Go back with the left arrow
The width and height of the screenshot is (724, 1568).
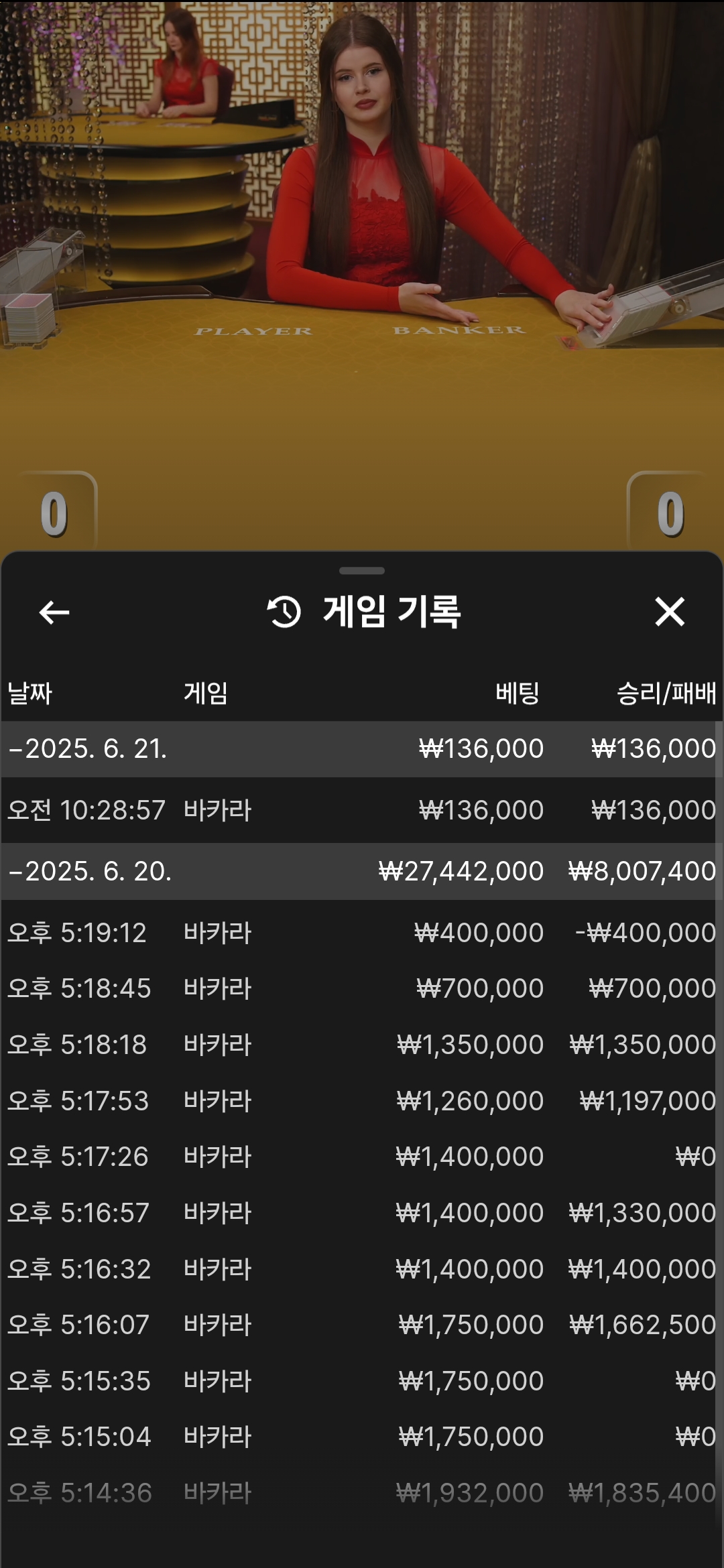point(54,612)
